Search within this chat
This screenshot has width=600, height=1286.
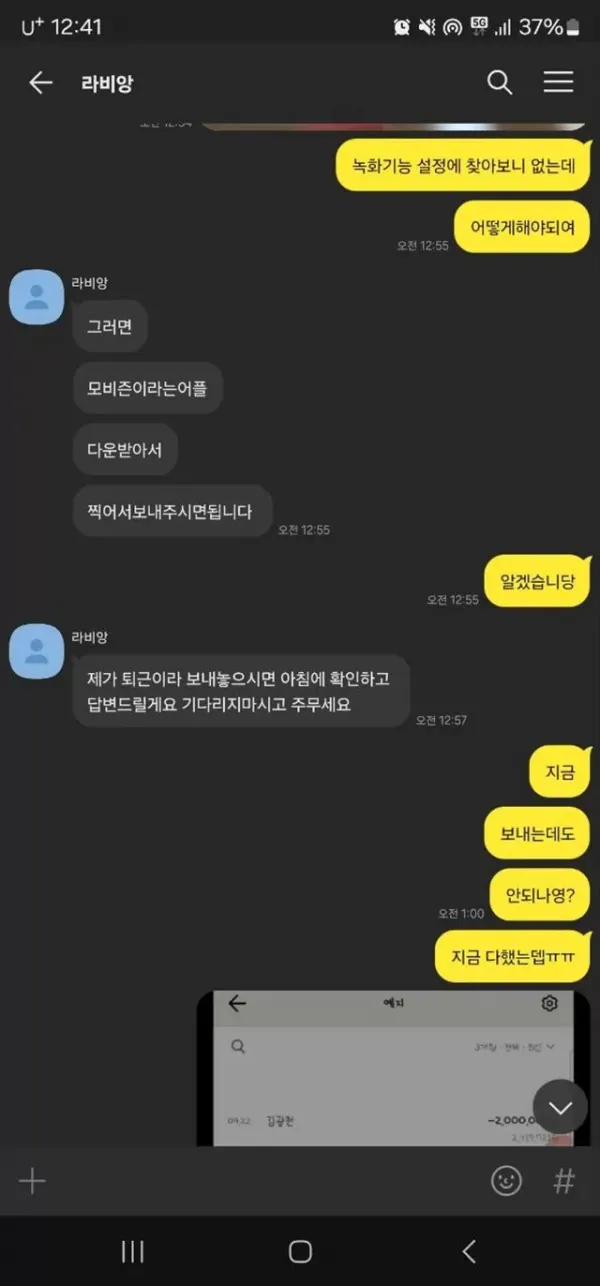tap(499, 83)
